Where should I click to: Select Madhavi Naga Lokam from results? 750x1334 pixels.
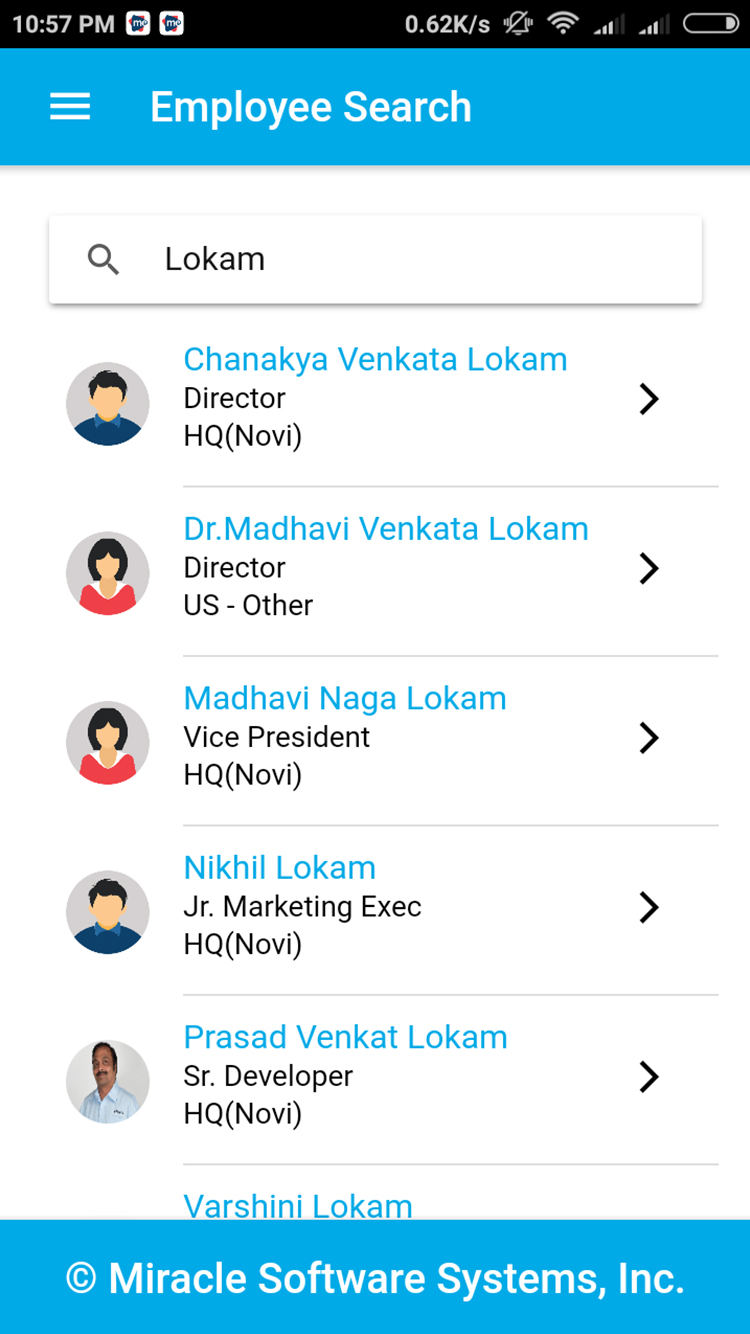(x=345, y=737)
